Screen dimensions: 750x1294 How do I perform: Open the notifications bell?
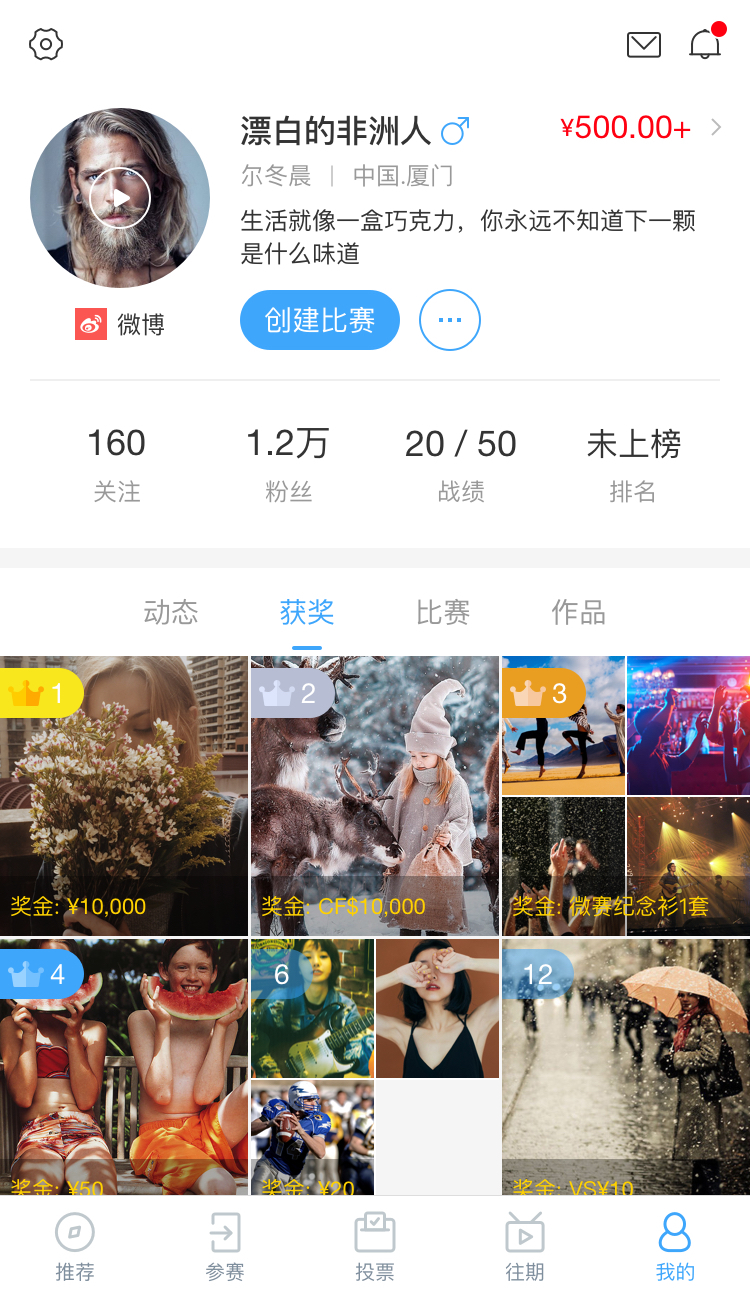pyautogui.click(x=705, y=44)
